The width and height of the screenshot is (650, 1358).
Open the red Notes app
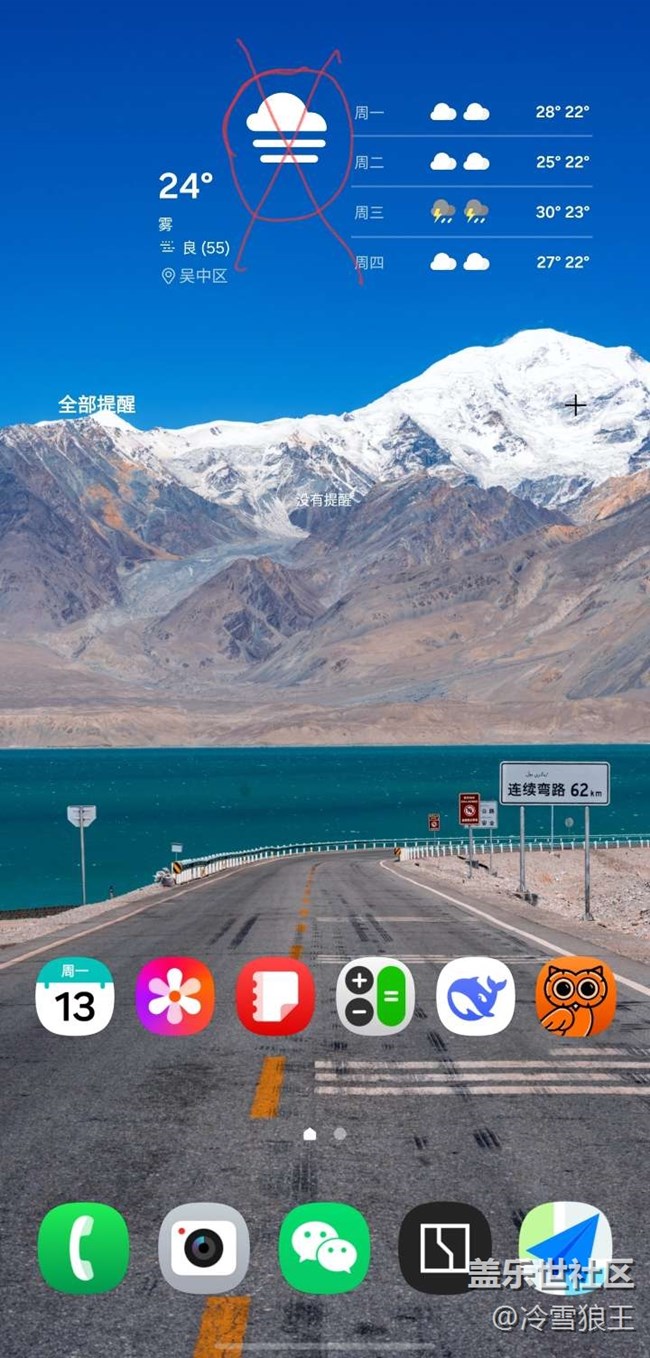point(275,996)
